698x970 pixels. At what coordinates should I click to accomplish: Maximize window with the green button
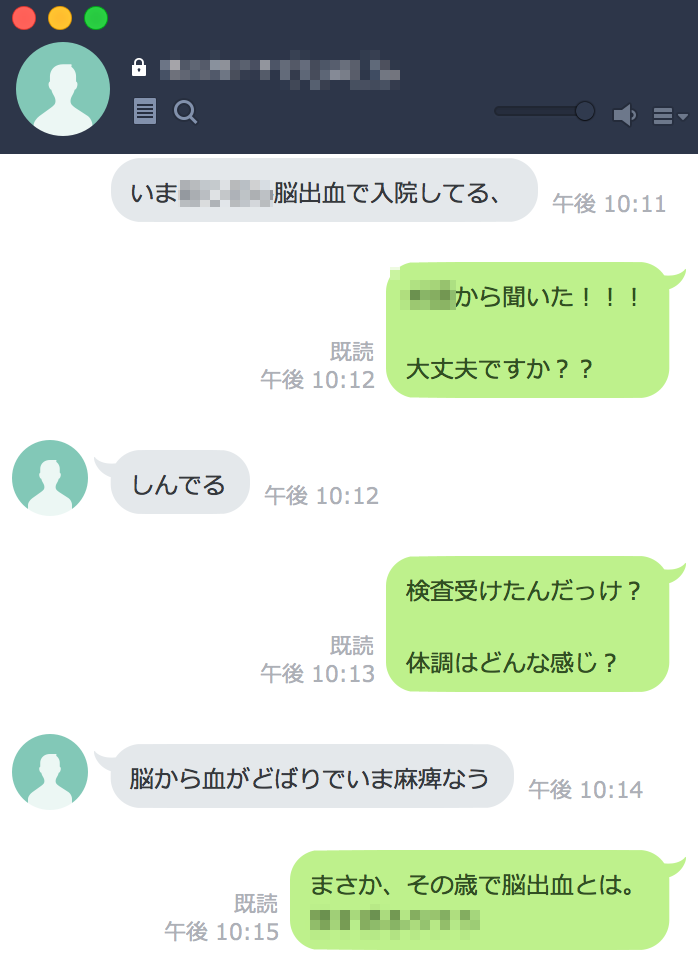coord(96,18)
